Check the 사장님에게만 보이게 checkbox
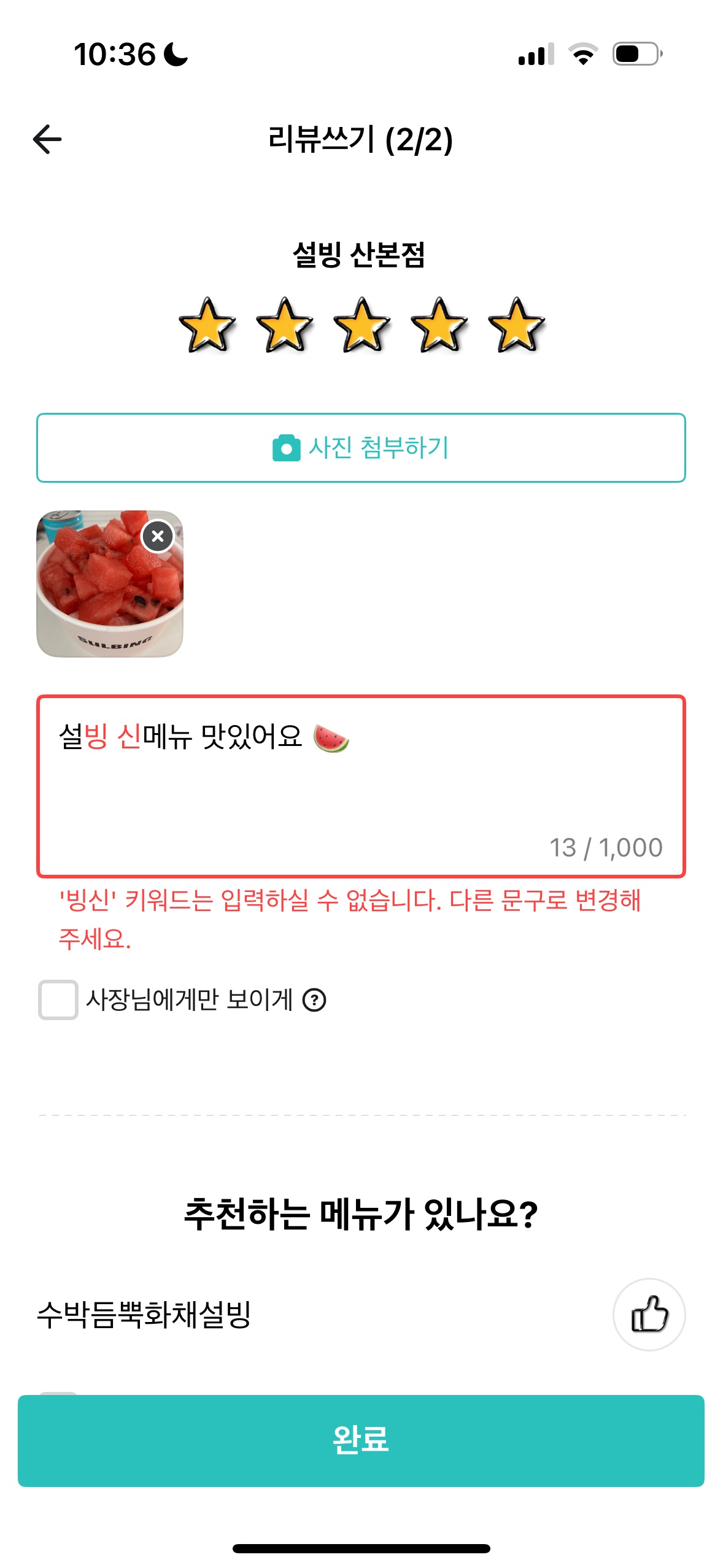 click(x=58, y=1000)
